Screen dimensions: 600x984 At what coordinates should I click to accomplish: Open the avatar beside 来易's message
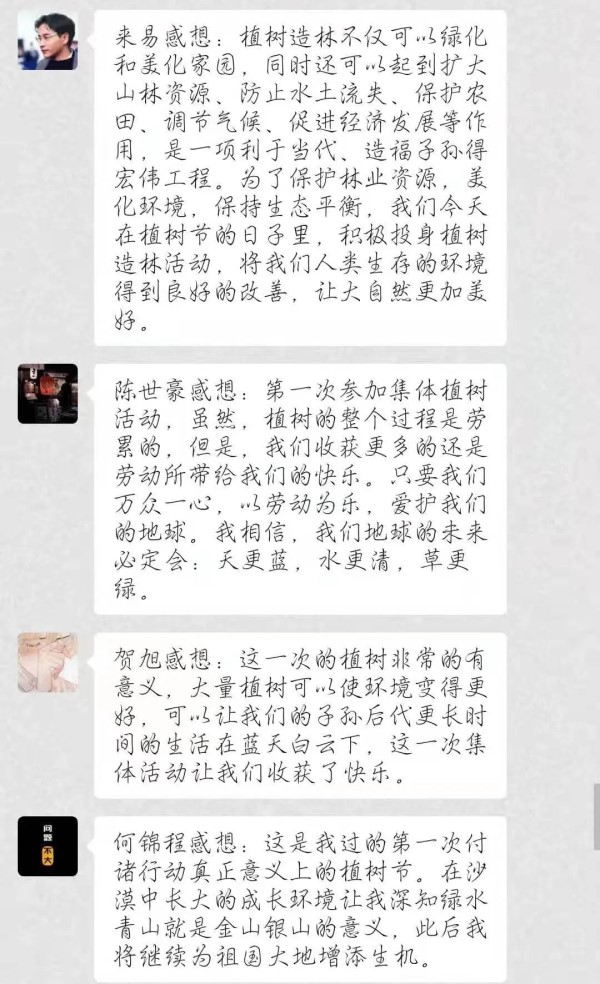(x=47, y=40)
